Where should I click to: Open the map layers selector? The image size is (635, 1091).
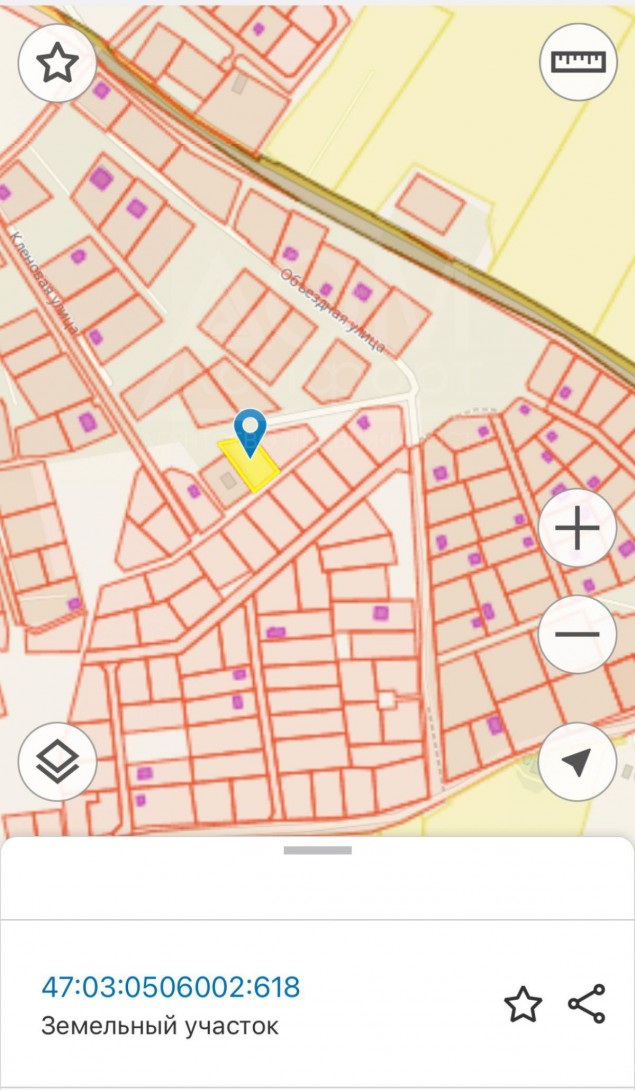click(58, 762)
